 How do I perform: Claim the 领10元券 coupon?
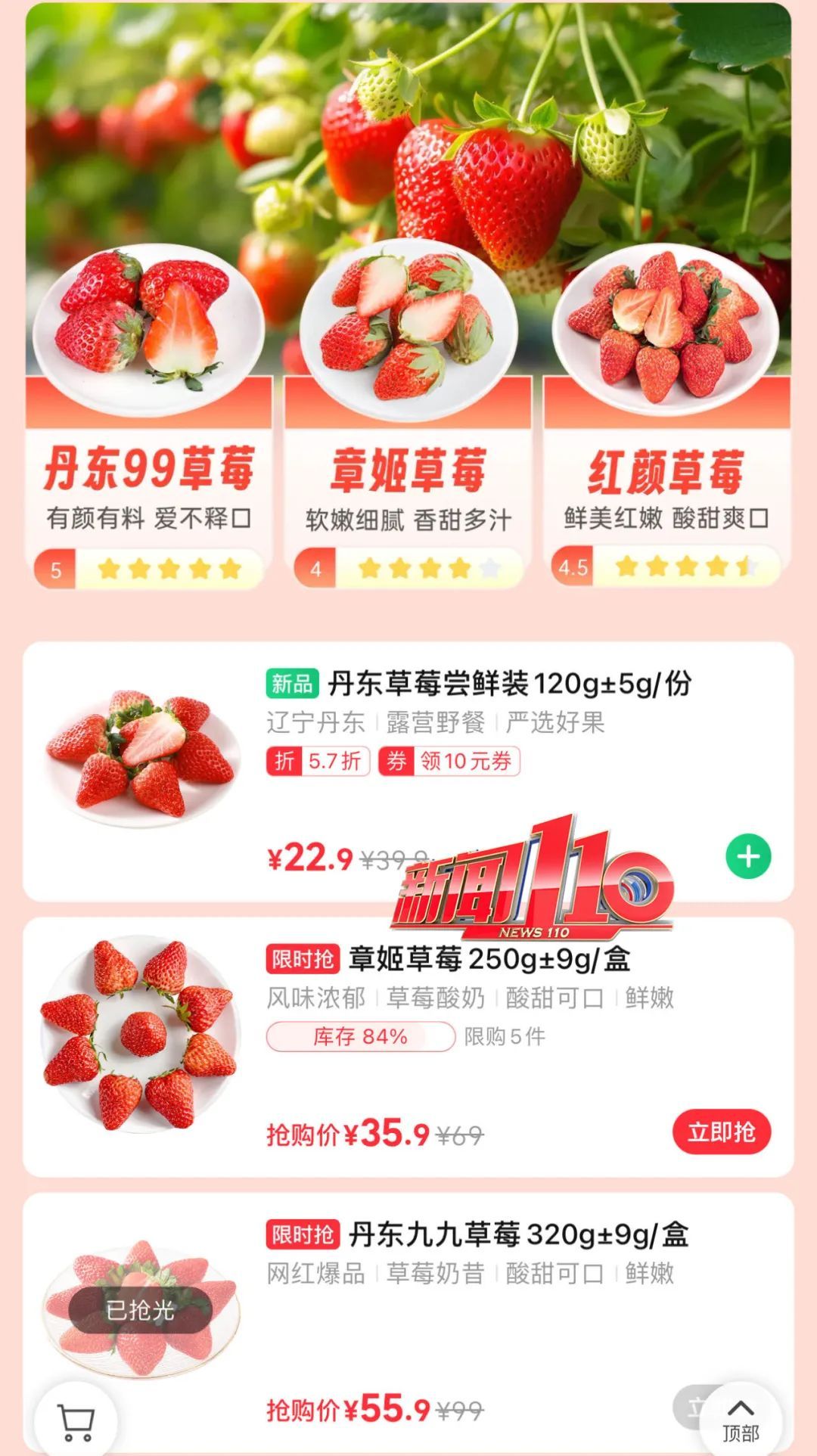tap(449, 761)
